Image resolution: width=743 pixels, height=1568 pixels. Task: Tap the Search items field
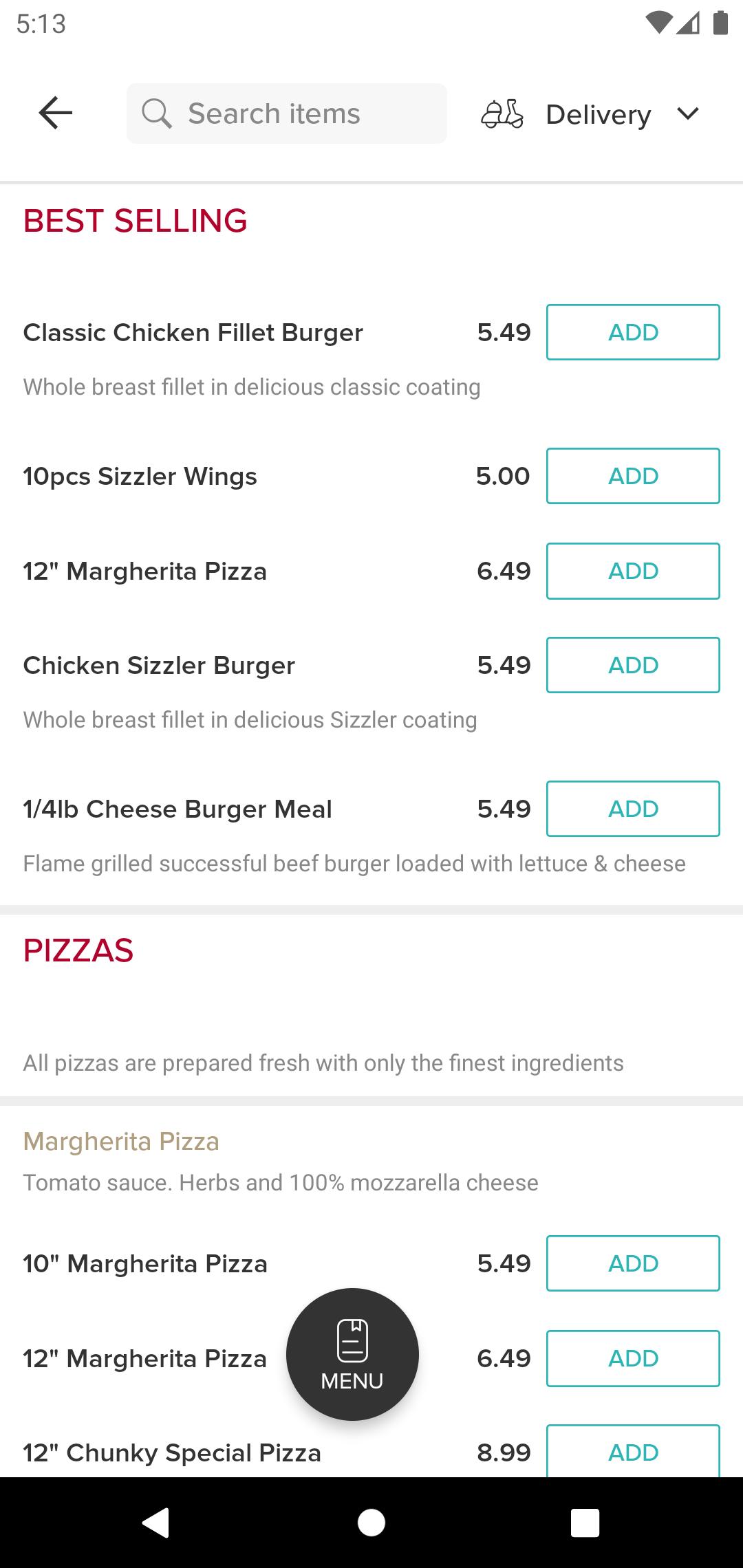(x=286, y=113)
